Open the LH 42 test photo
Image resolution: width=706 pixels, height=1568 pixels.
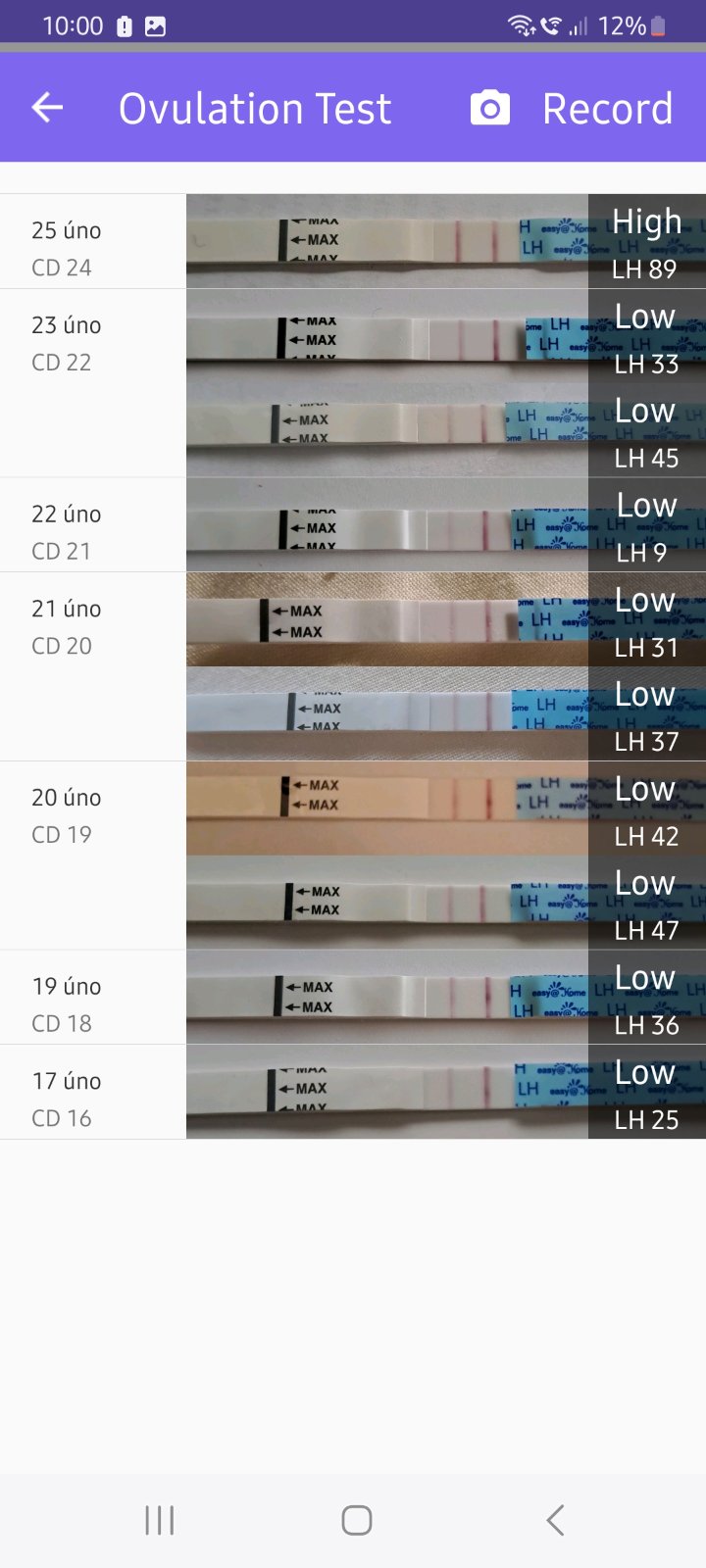446,808
